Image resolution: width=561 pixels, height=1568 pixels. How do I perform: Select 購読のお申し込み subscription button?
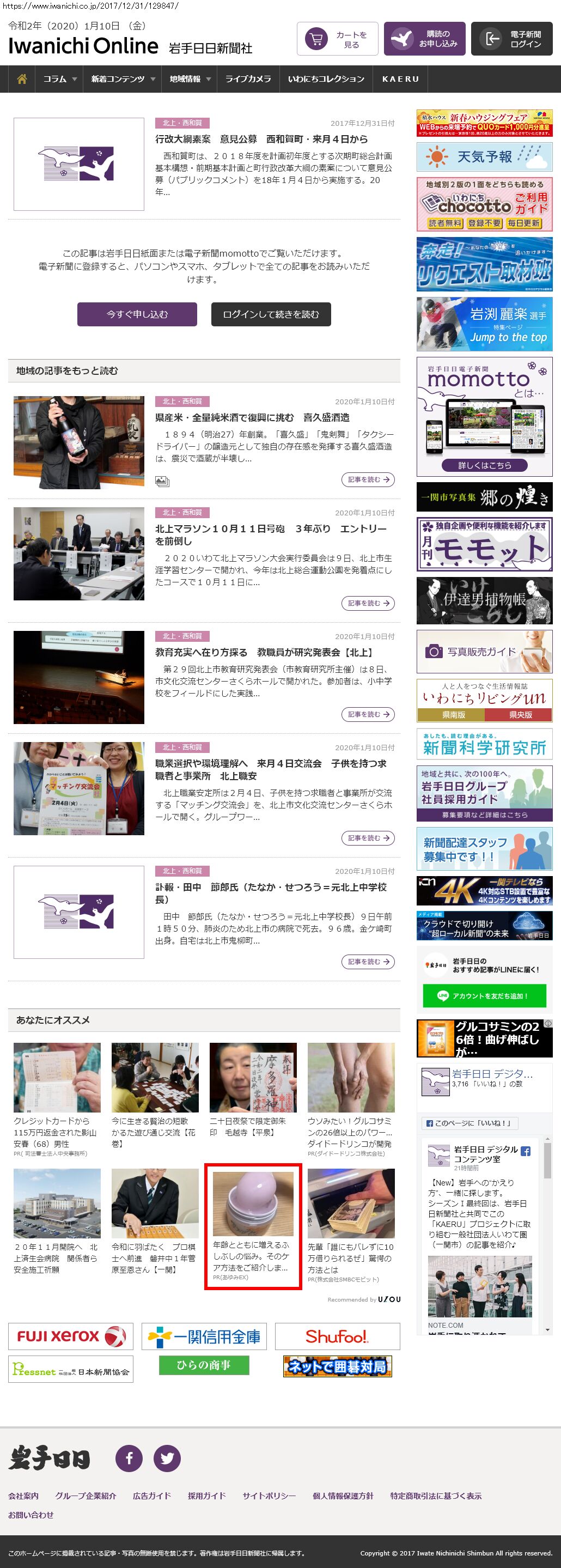tap(424, 39)
